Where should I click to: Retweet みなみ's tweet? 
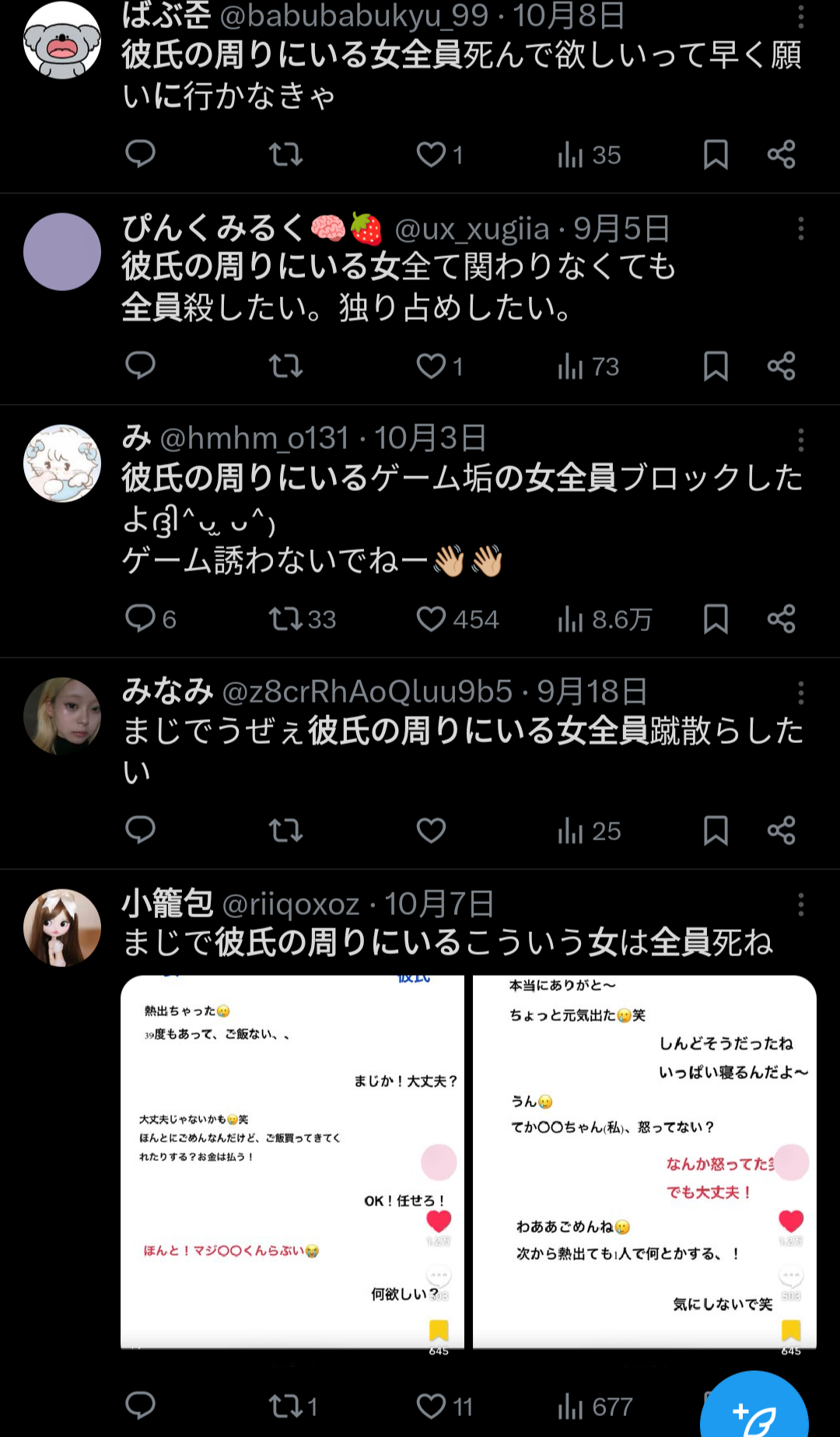pos(286,831)
